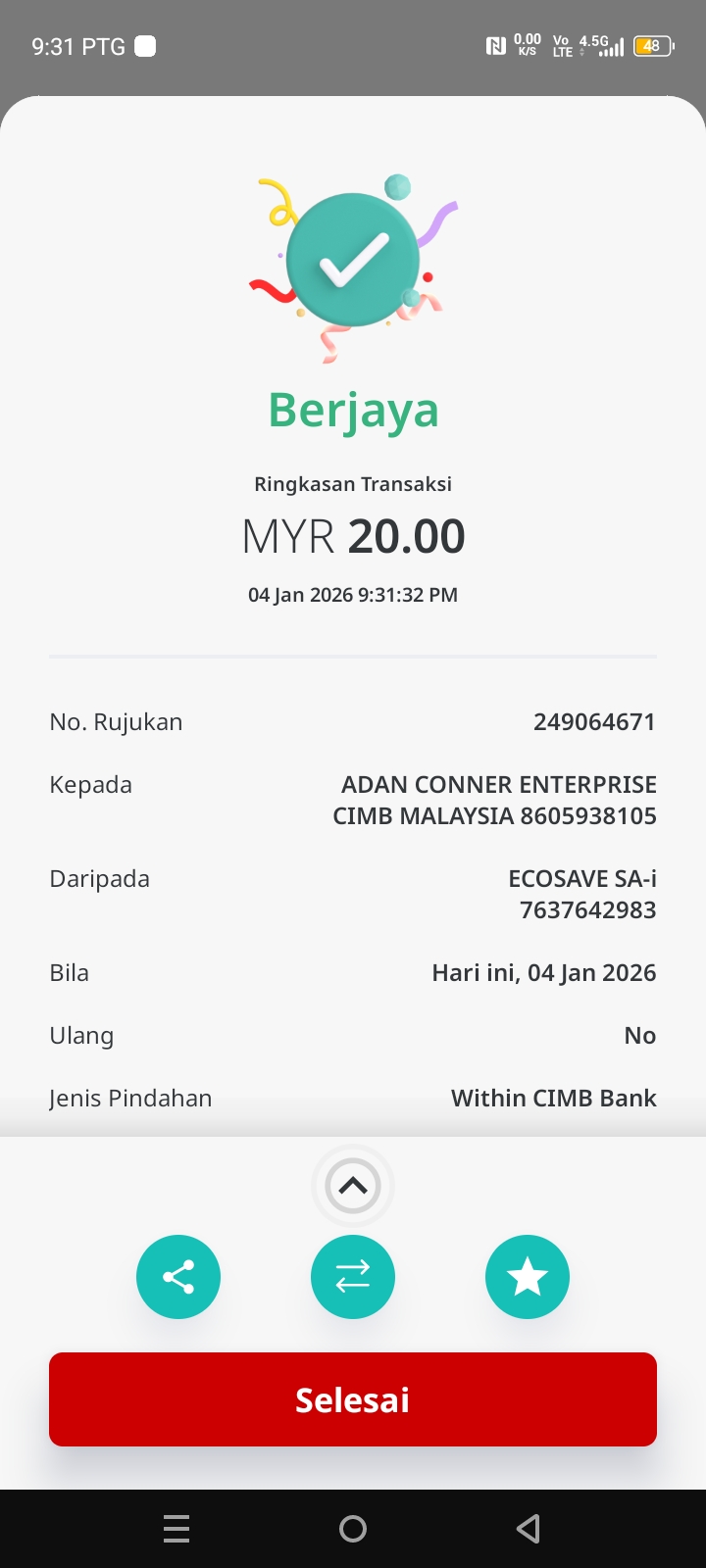This screenshot has width=706, height=1568.
Task: Go back using system navigation bar
Action: (529, 1529)
